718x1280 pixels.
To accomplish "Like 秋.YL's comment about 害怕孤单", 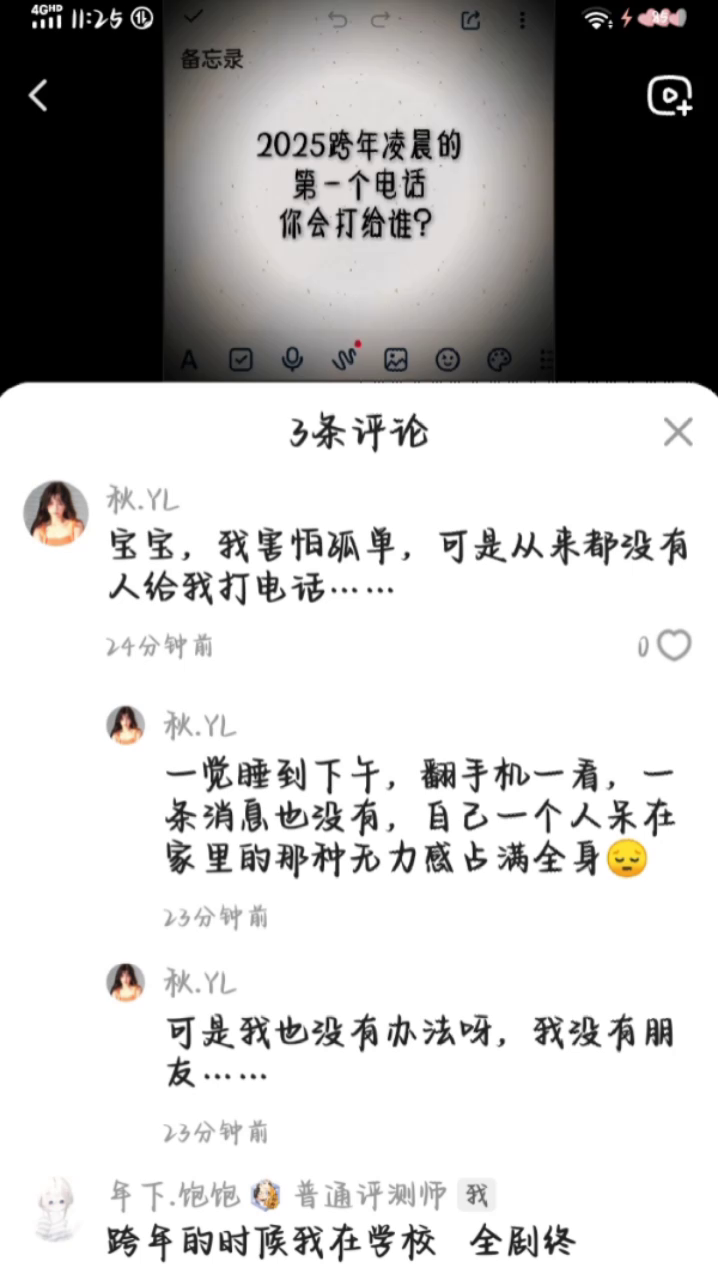I will point(675,646).
